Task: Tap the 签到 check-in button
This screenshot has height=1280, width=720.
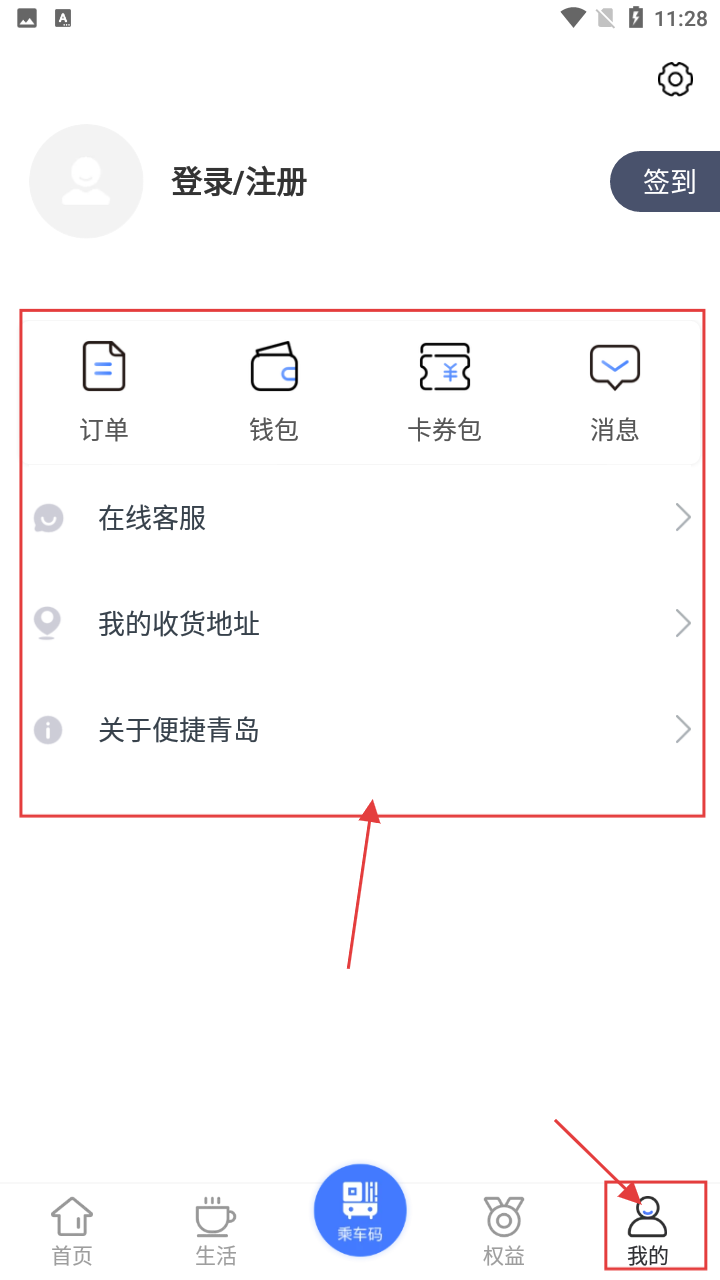Action: tap(668, 182)
